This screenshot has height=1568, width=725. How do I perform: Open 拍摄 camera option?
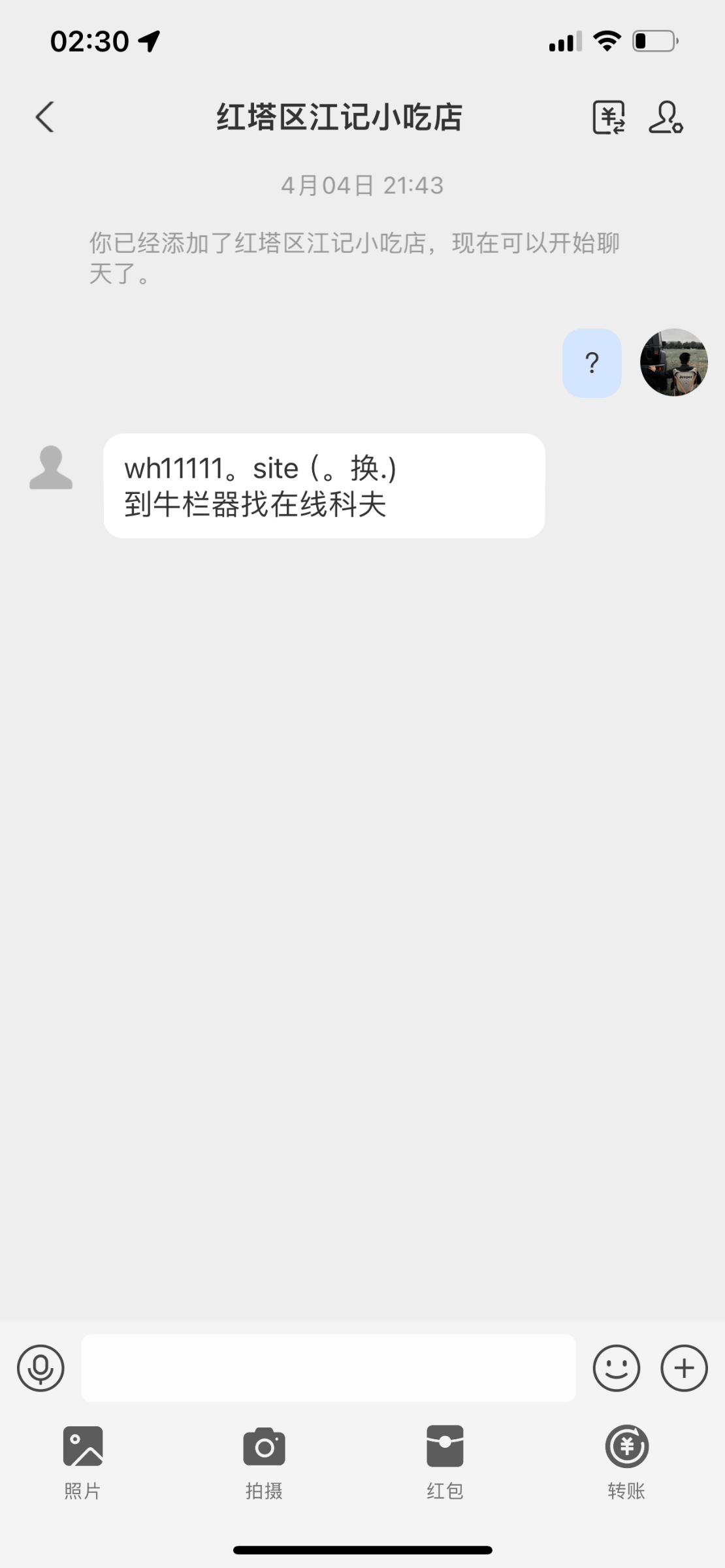coord(264,1460)
